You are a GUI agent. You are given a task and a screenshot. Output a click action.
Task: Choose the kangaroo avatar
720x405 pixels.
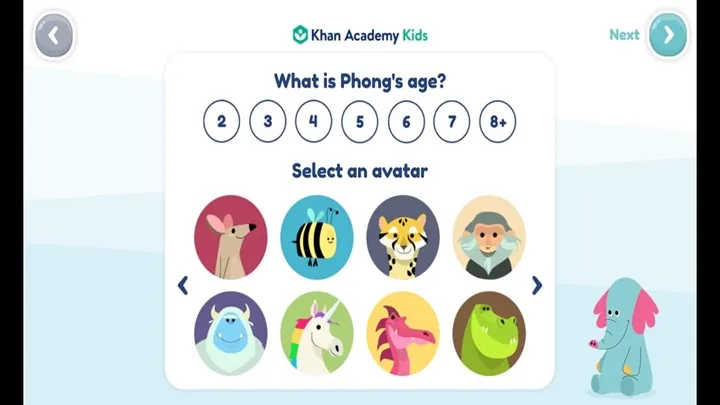(x=231, y=236)
